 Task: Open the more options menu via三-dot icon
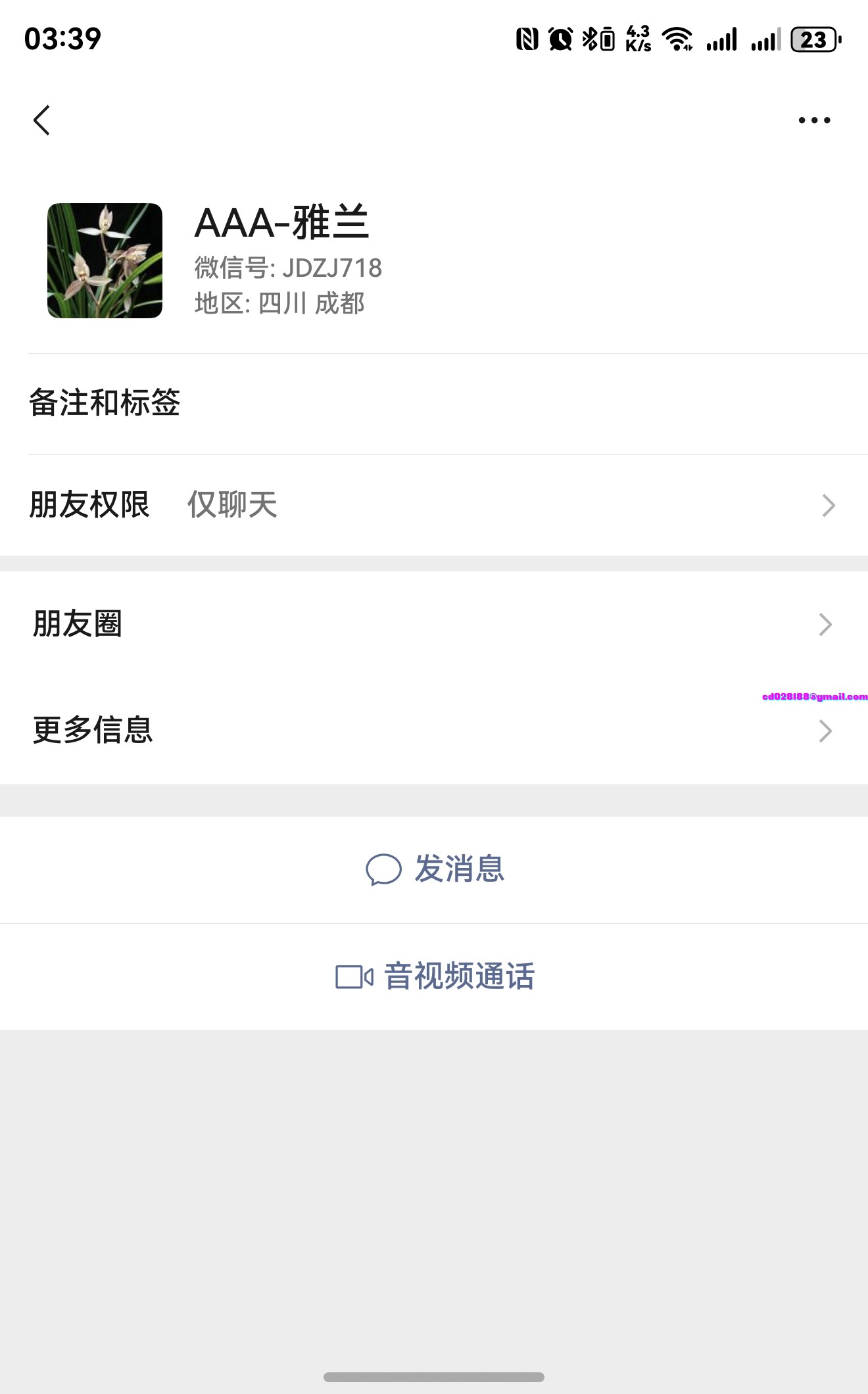(814, 119)
